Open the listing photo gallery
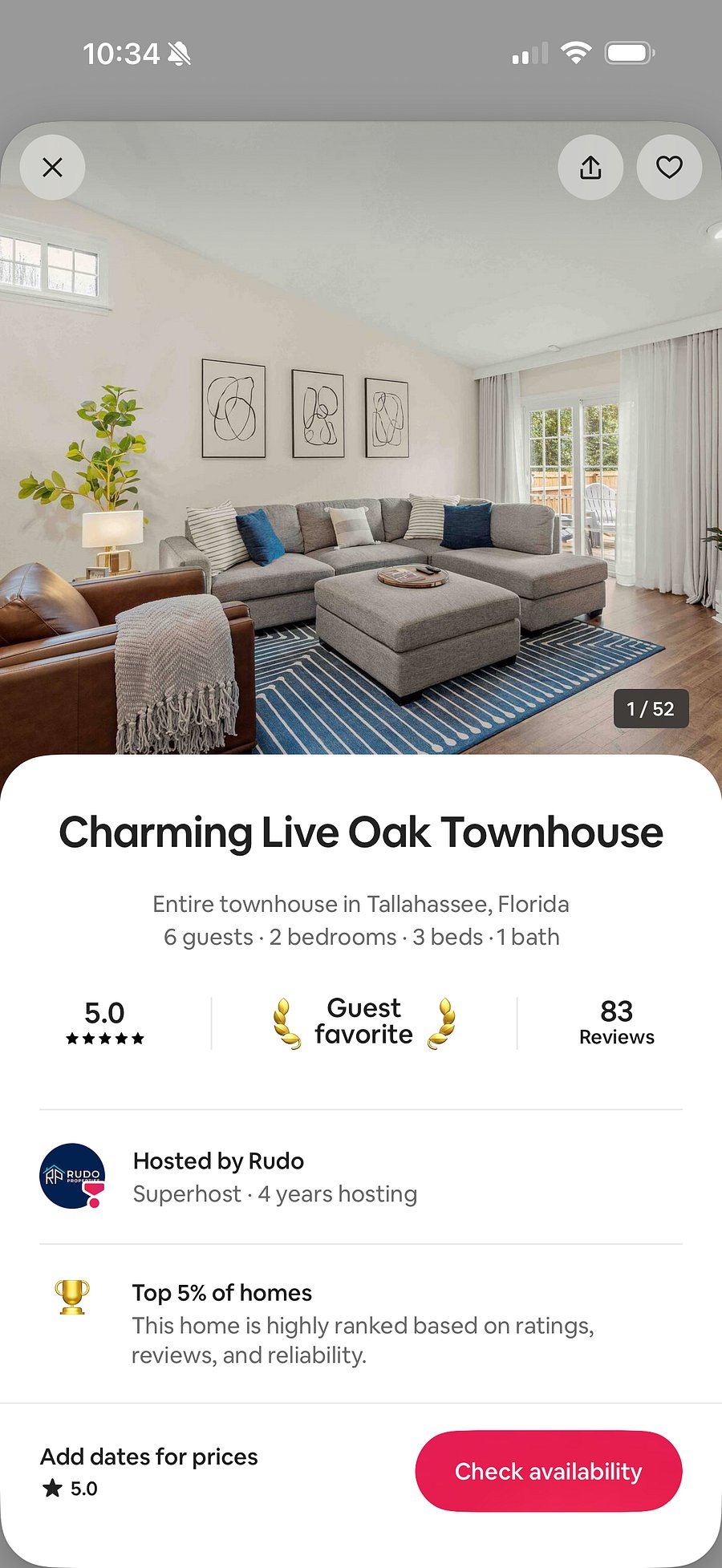Viewport: 722px width, 1568px height. [361, 449]
